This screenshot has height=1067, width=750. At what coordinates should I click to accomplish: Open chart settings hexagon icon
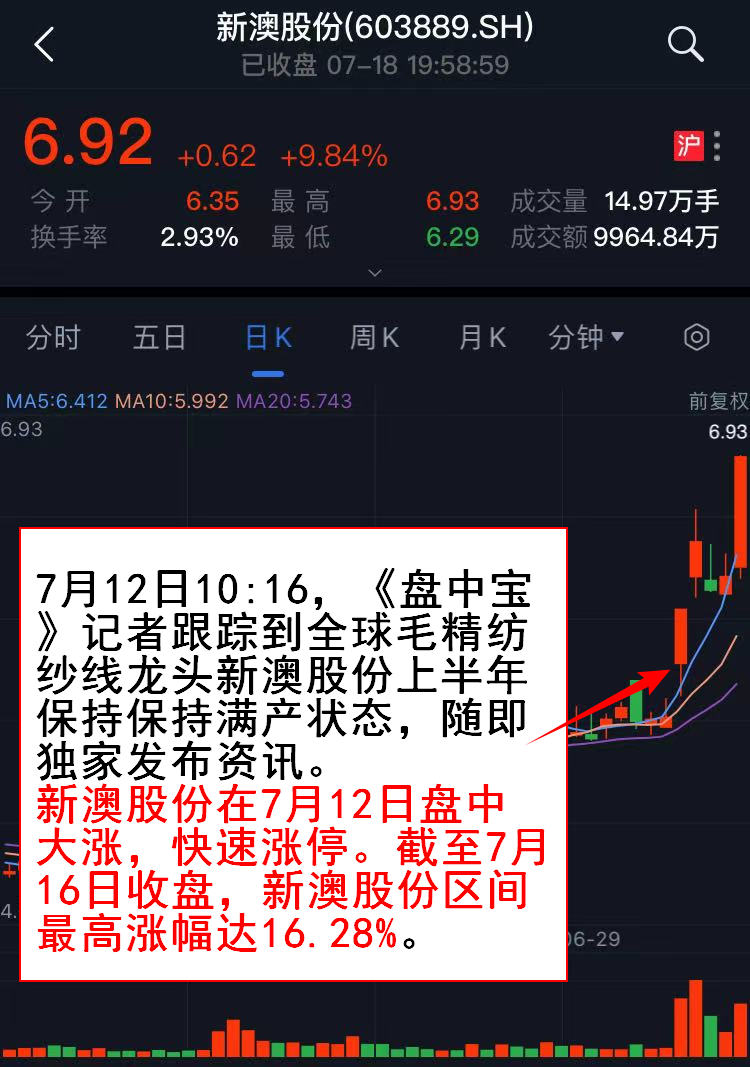click(696, 338)
